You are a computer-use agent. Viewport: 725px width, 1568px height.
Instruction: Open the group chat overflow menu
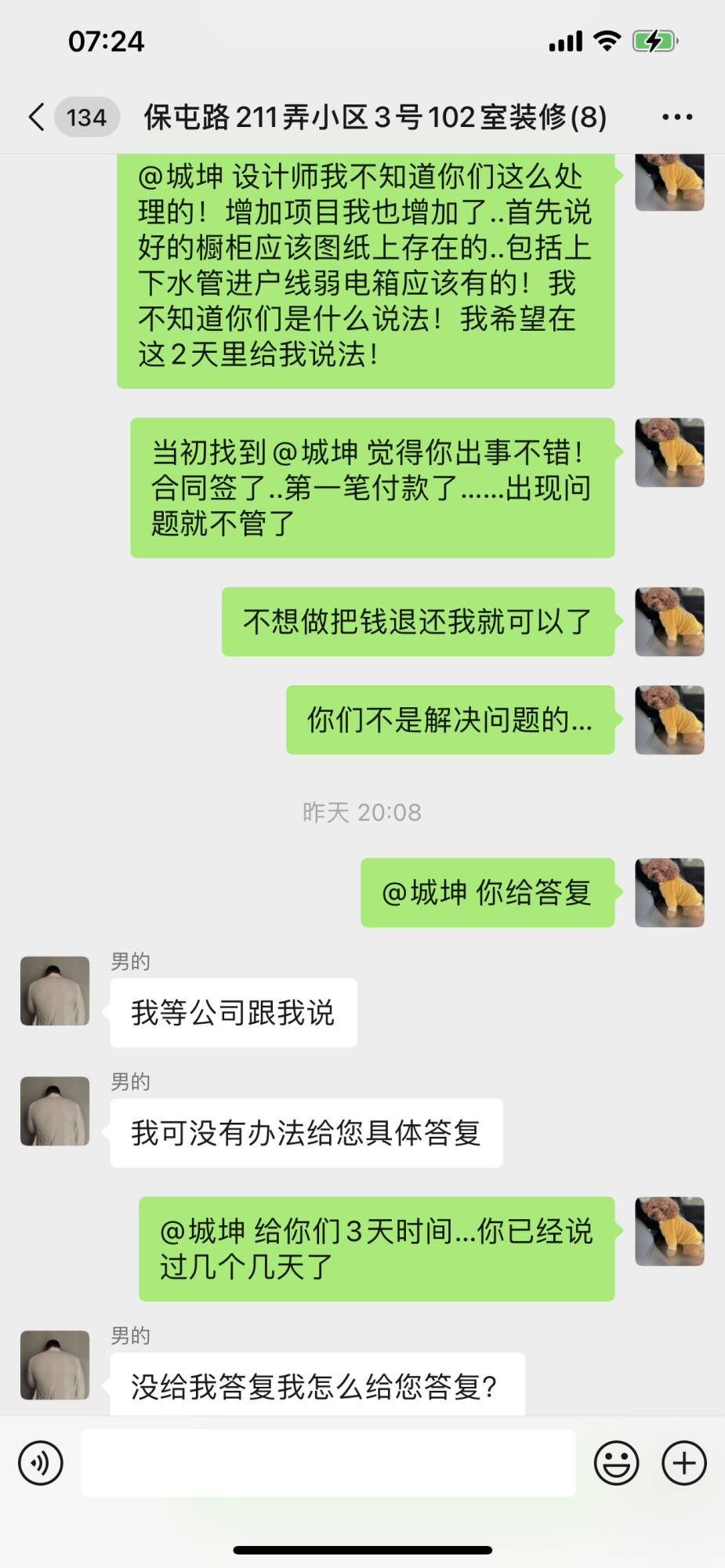click(677, 118)
